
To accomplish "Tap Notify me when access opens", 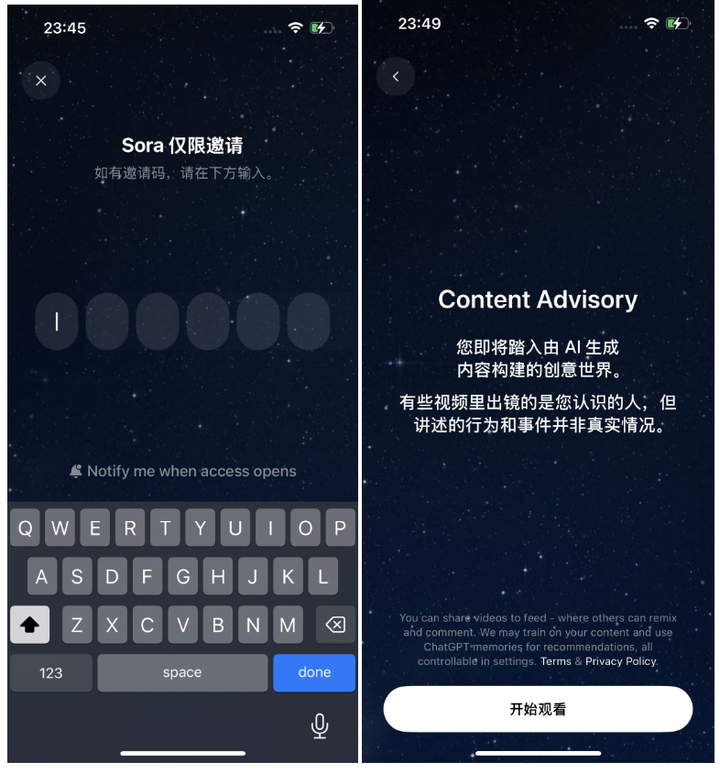I will point(182,471).
